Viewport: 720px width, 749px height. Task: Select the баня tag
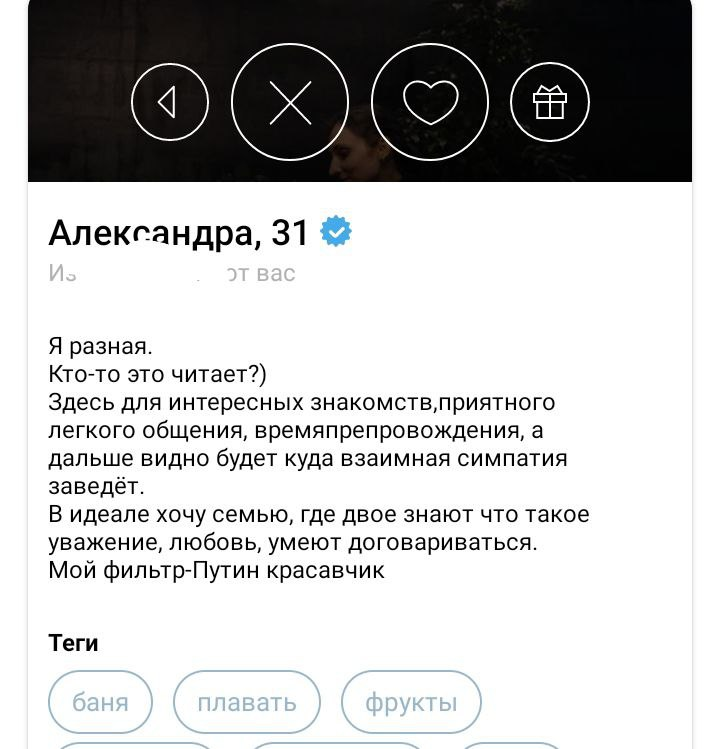click(100, 702)
